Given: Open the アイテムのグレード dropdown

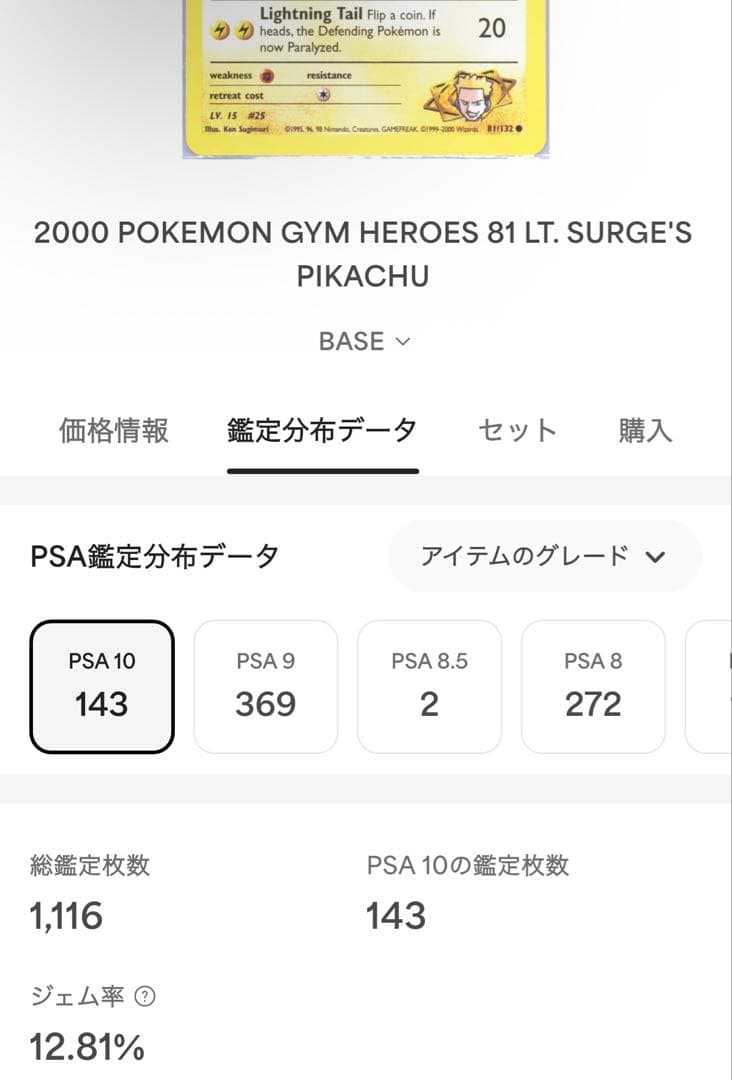Looking at the screenshot, I should point(543,556).
